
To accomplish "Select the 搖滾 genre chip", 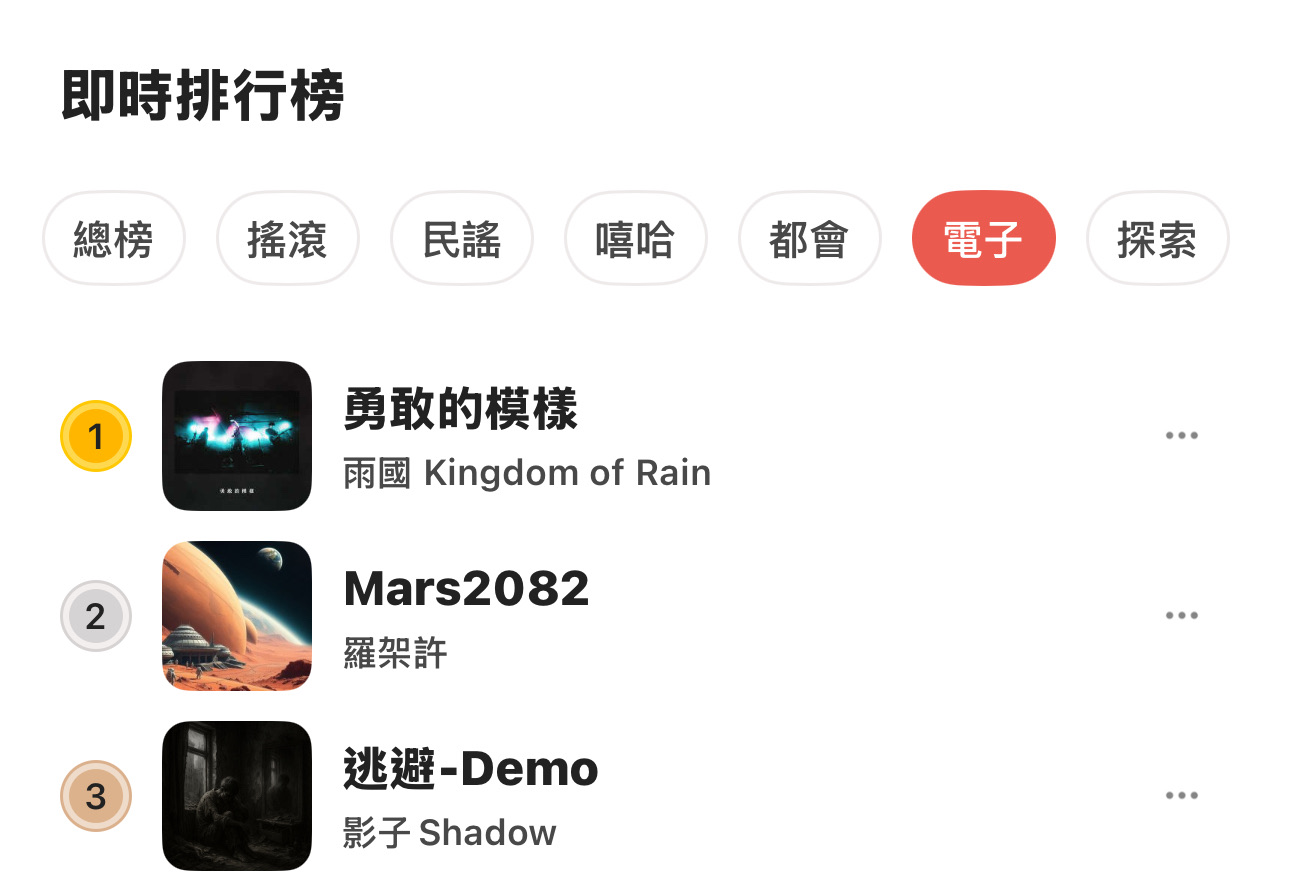I will pyautogui.click(x=287, y=239).
